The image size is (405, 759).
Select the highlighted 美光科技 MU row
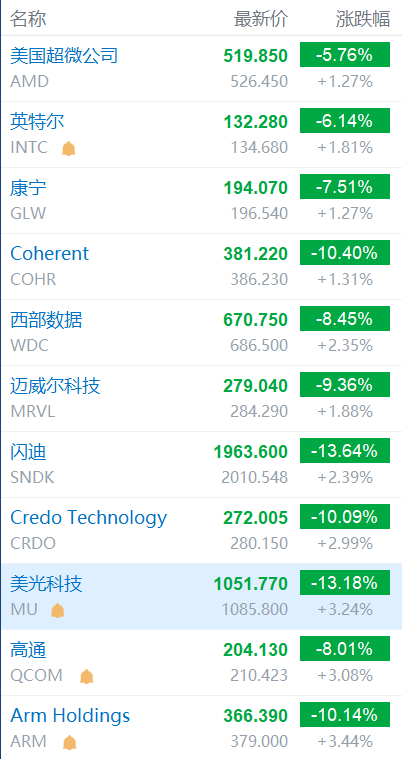202,596
